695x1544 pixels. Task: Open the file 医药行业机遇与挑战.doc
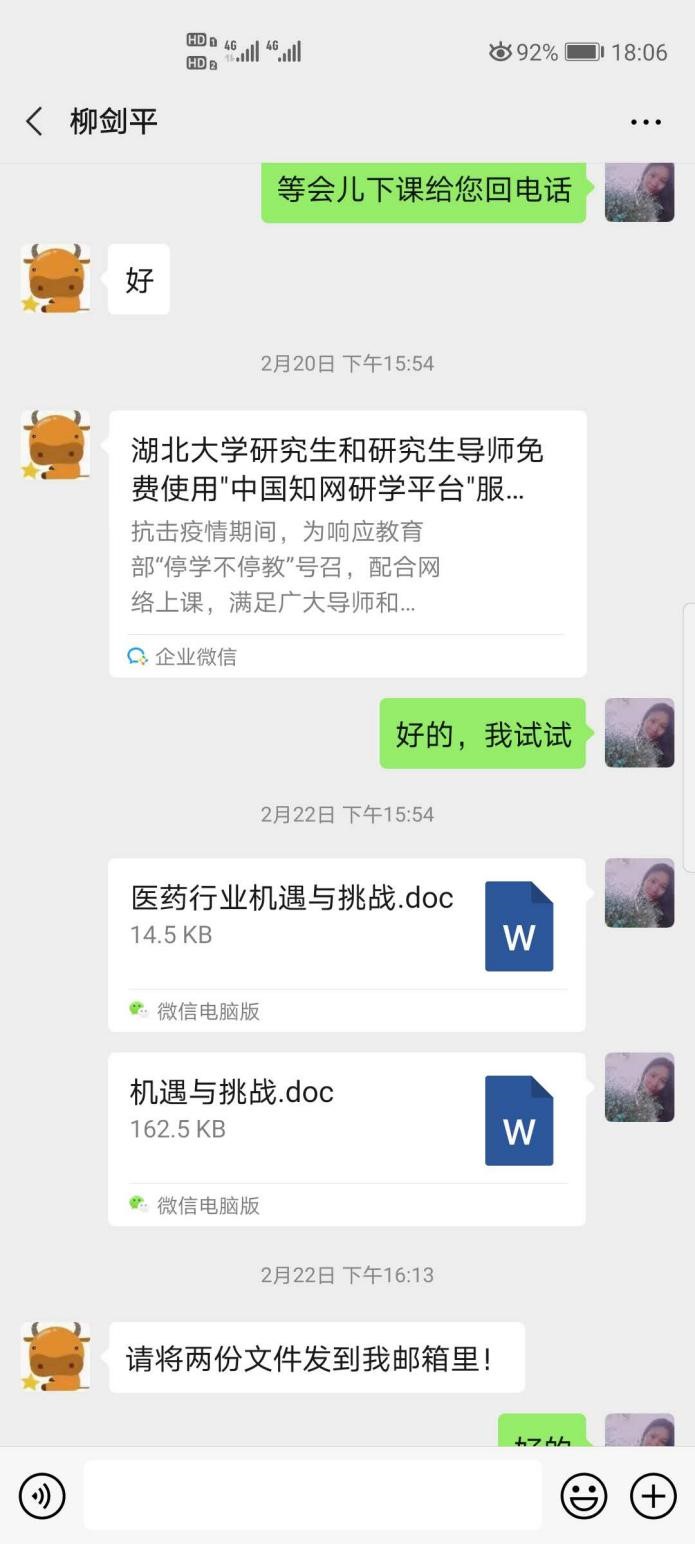click(x=346, y=943)
